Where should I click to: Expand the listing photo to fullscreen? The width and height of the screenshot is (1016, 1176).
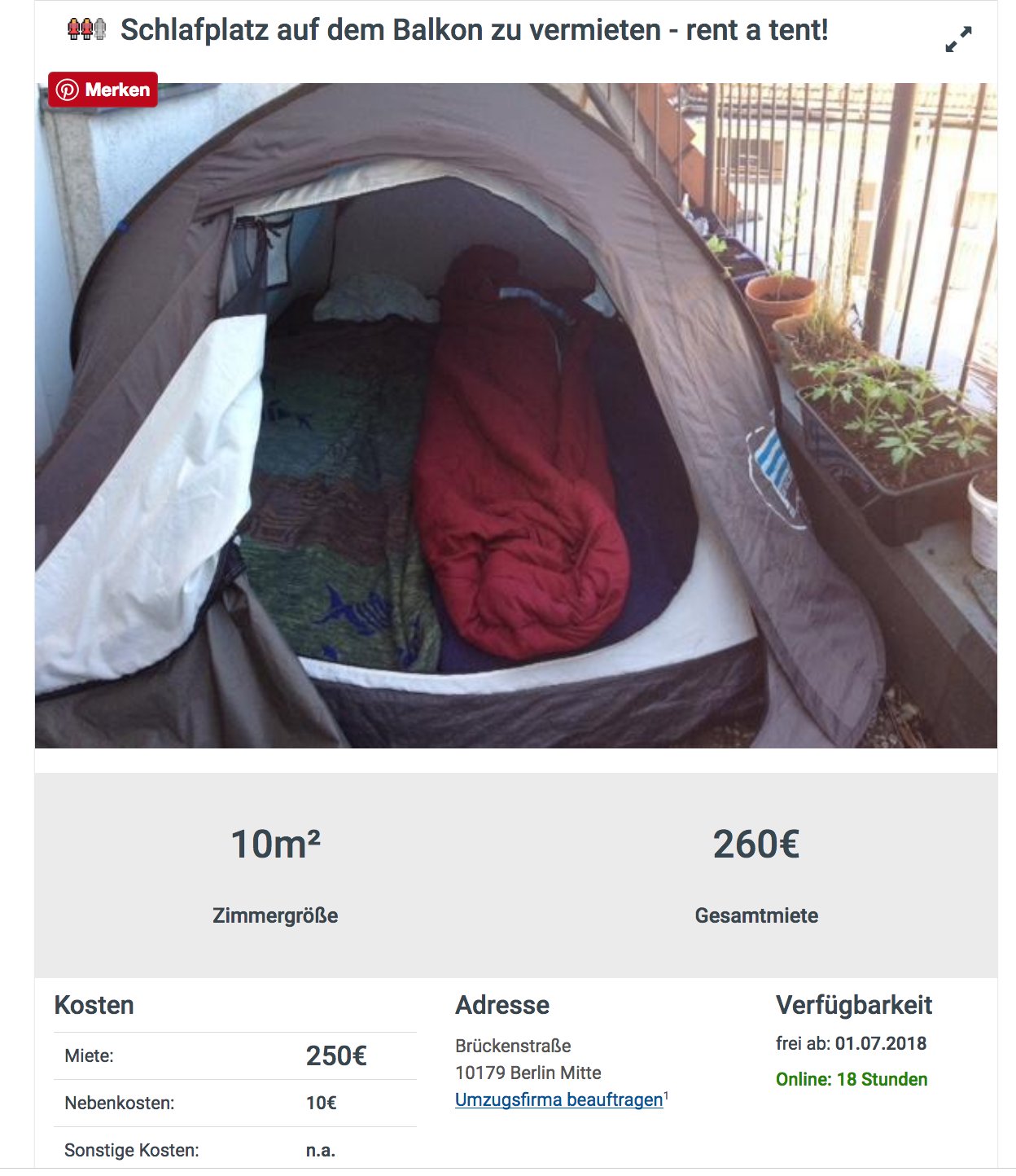[958, 39]
